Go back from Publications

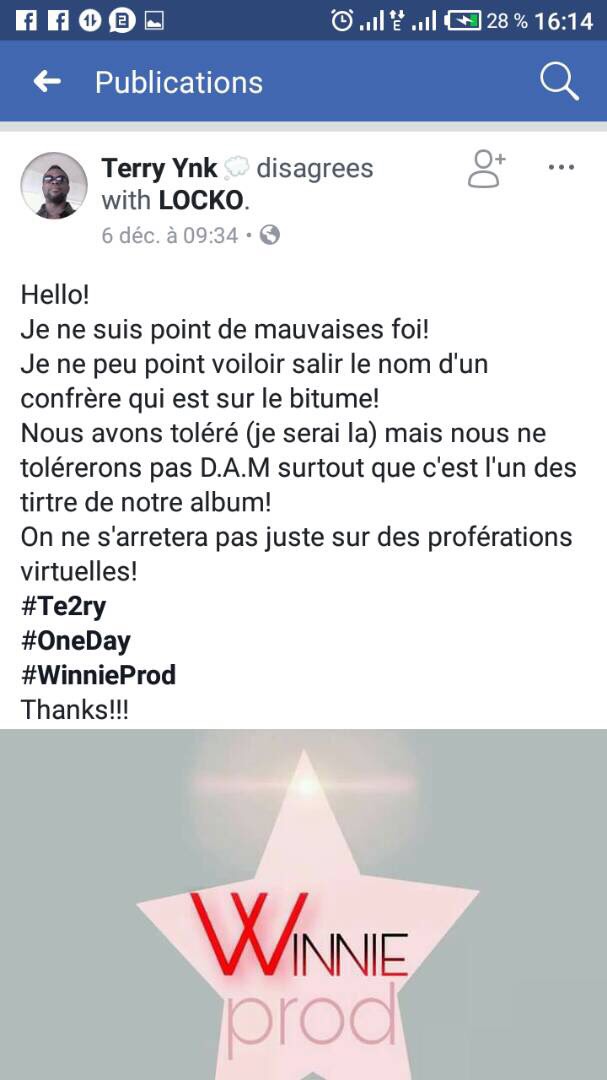pos(47,82)
